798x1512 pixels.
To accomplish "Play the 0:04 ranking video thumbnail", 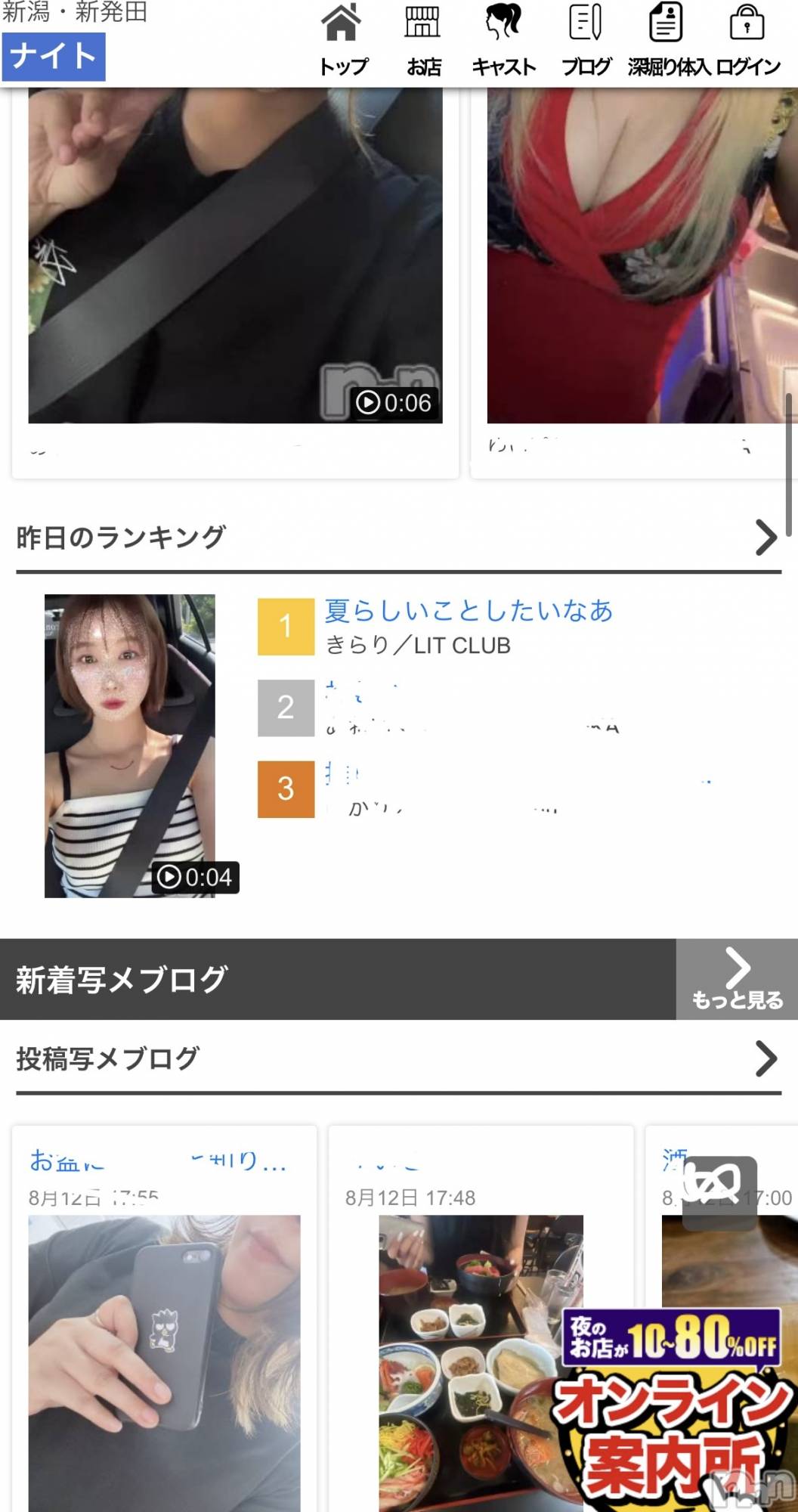I will (130, 745).
